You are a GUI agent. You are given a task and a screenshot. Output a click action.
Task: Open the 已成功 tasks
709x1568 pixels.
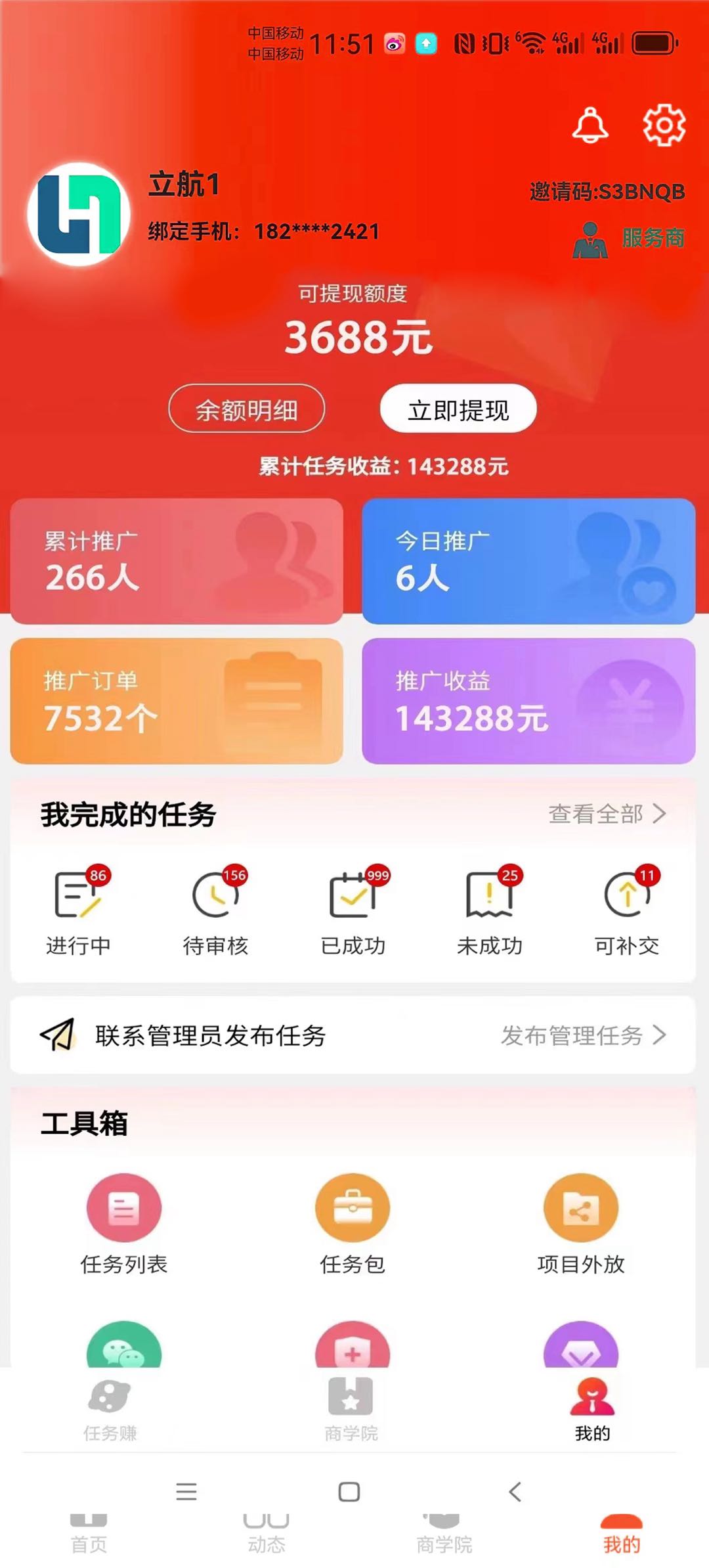point(353,911)
